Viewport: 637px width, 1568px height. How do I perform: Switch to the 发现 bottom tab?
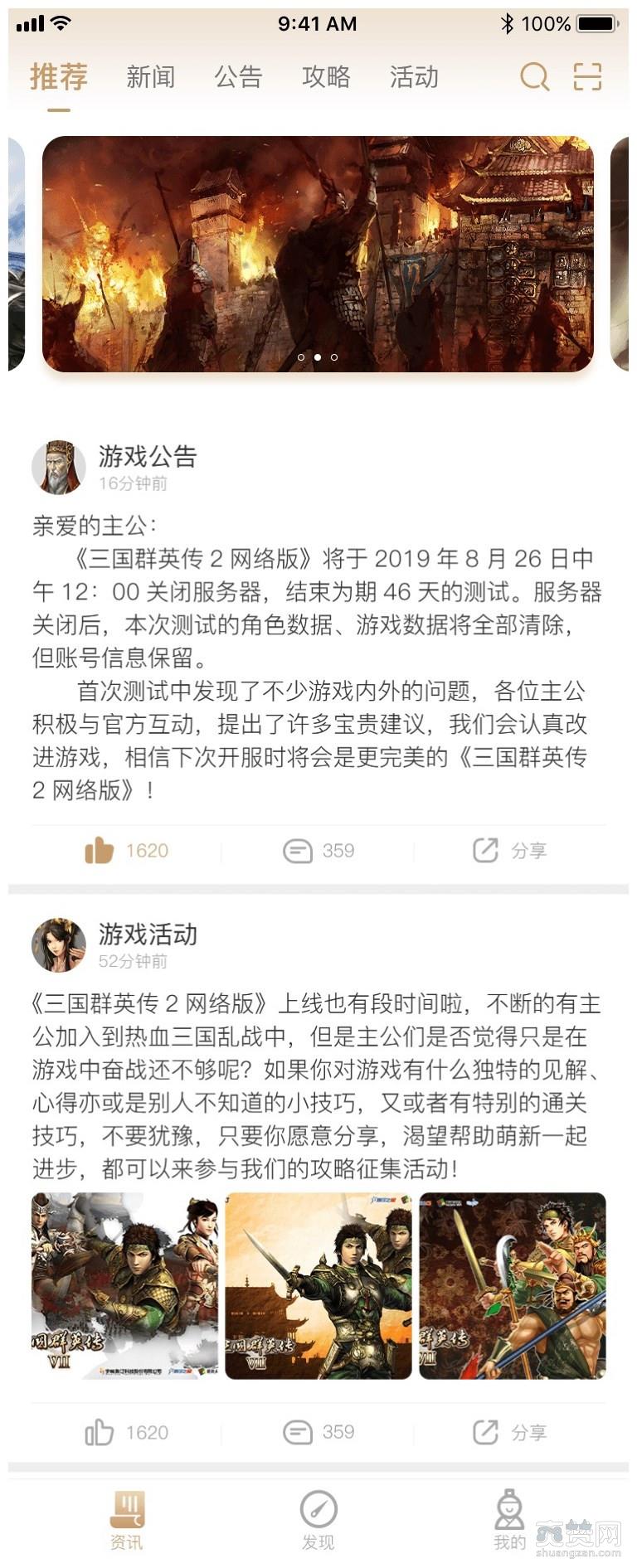(x=318, y=1519)
